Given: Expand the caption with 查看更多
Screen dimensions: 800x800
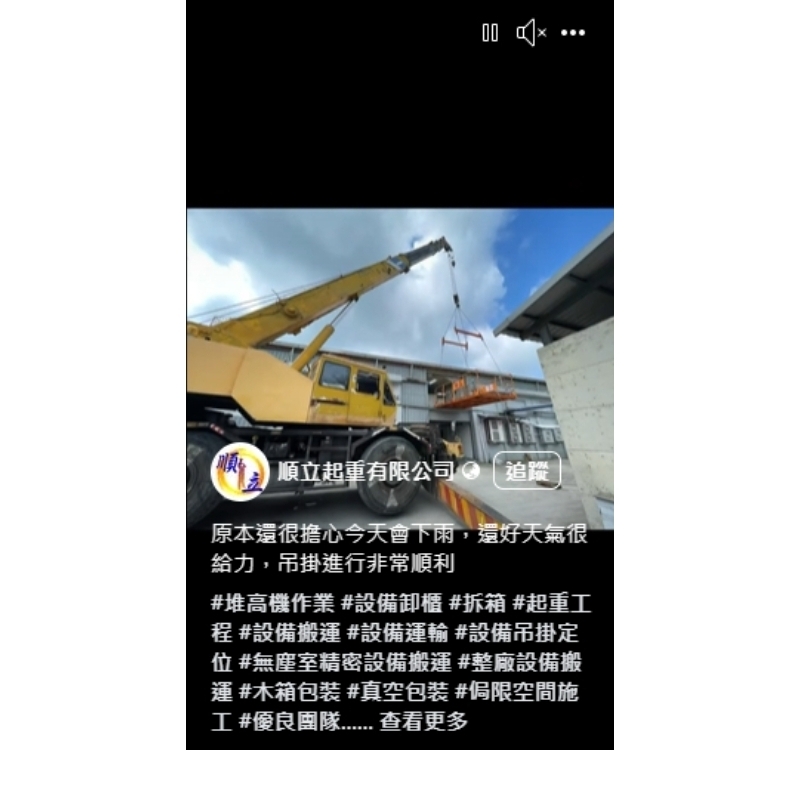Looking at the screenshot, I should (423, 720).
